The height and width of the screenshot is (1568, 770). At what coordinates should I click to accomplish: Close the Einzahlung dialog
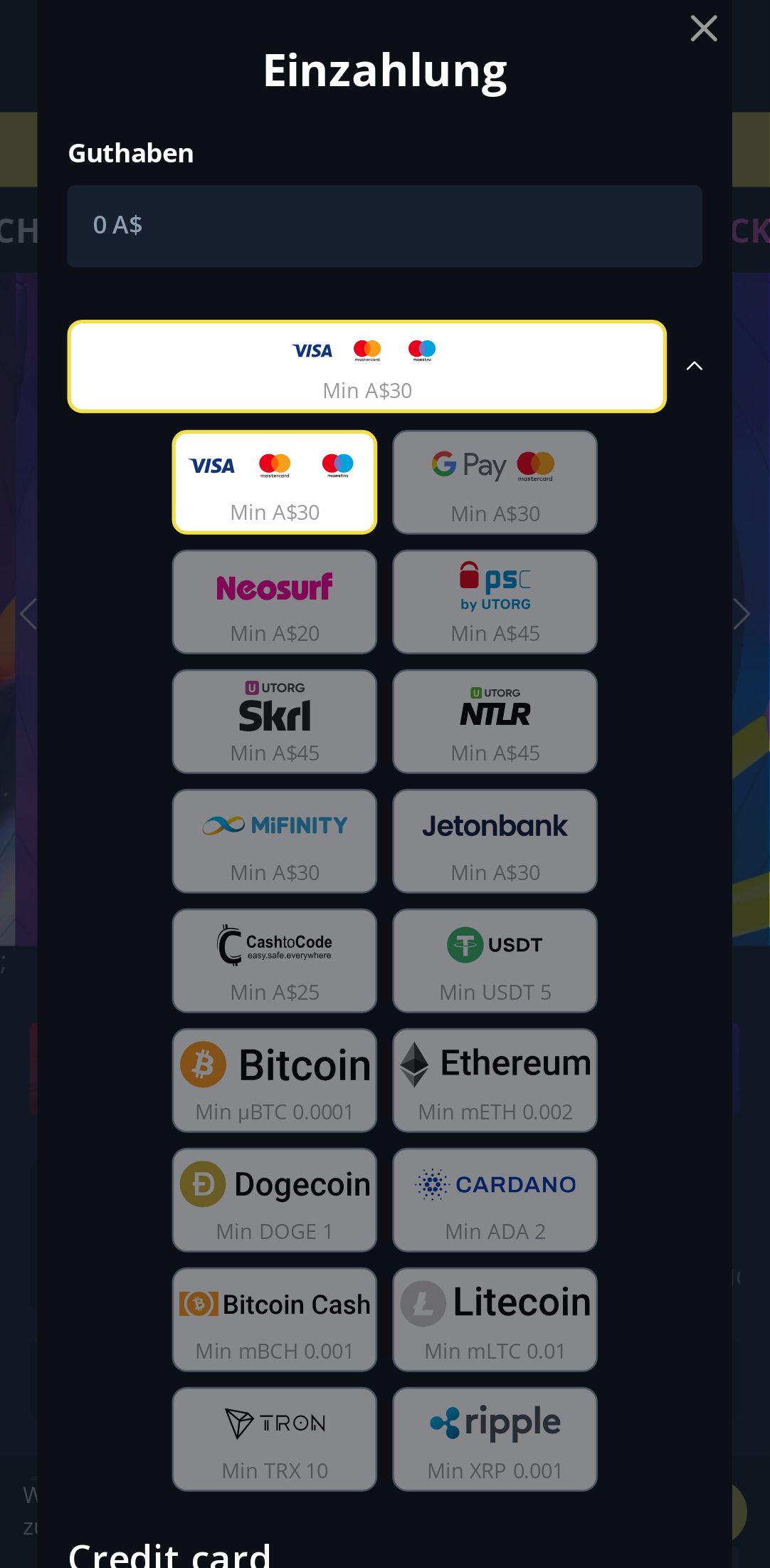pyautogui.click(x=703, y=28)
